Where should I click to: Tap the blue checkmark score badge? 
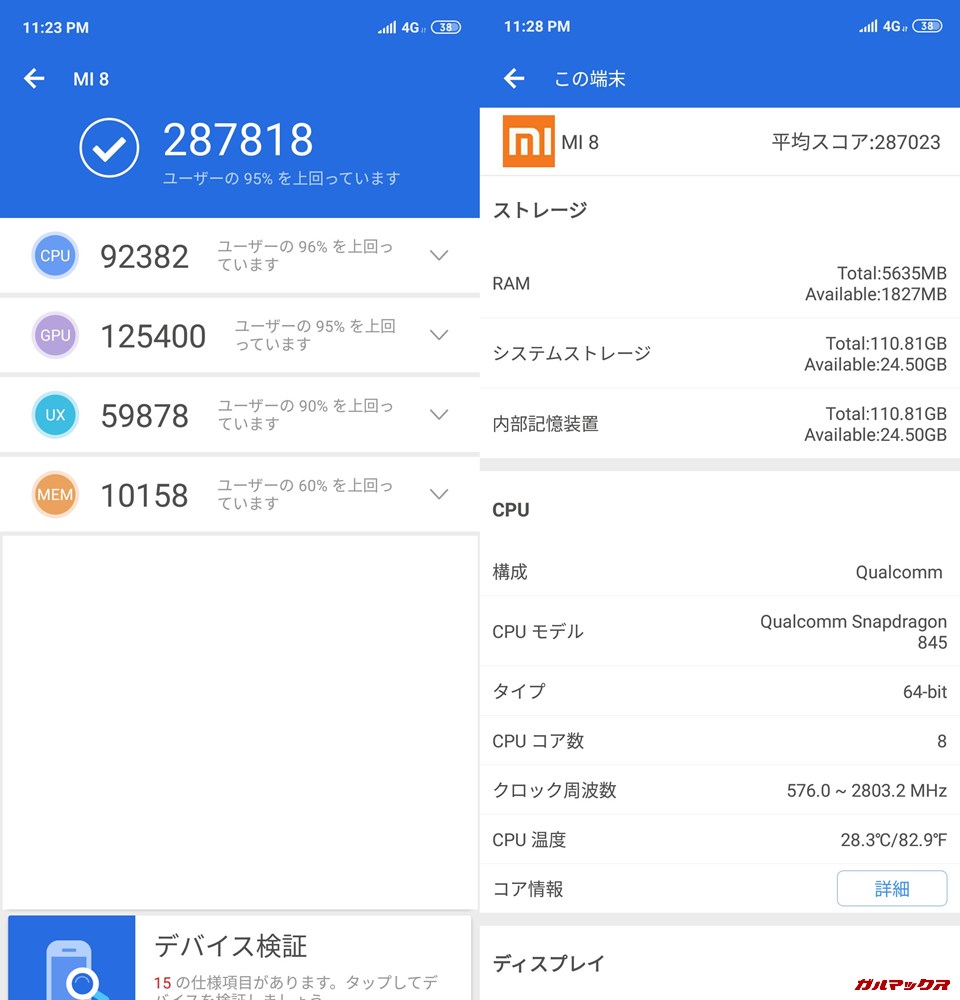point(109,147)
